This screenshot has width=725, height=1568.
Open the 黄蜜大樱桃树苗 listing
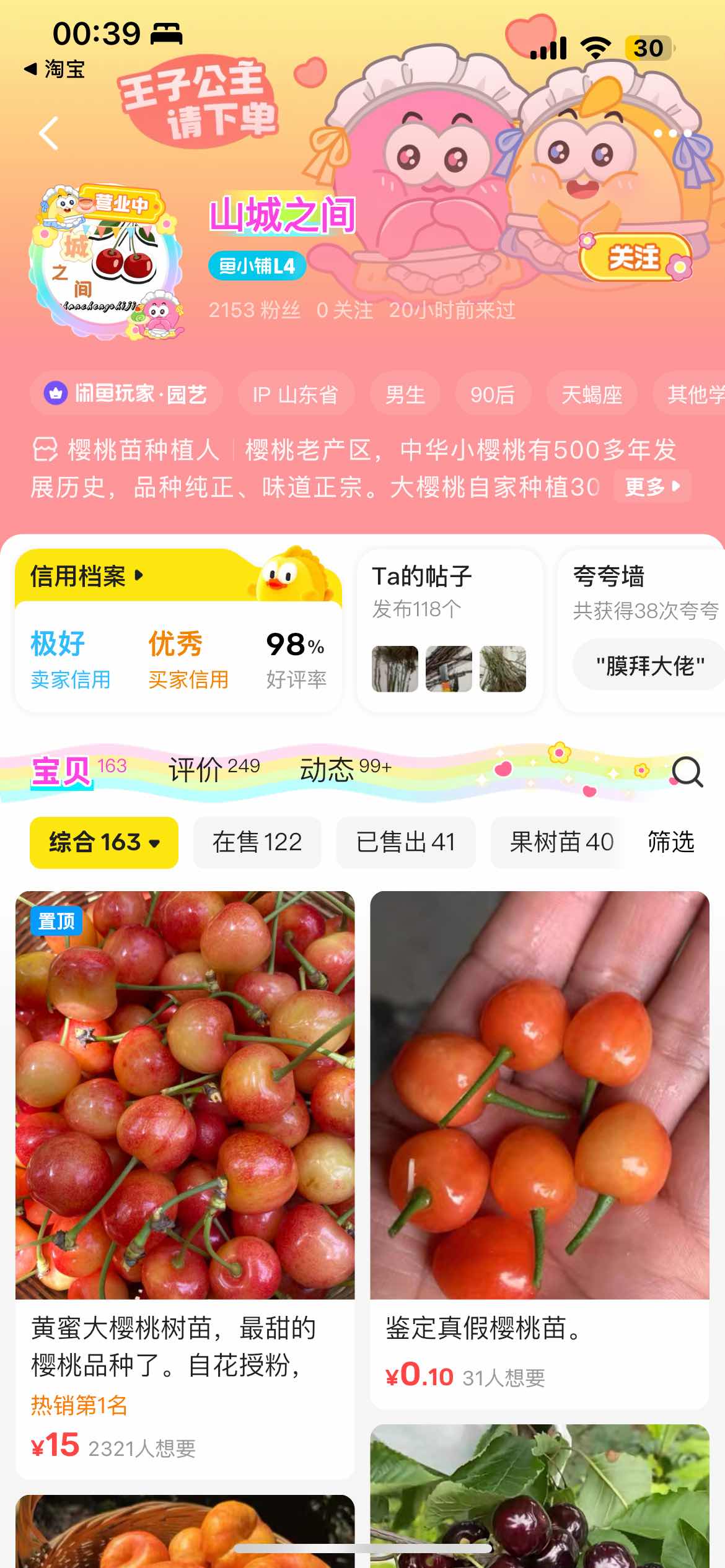pos(185,1177)
